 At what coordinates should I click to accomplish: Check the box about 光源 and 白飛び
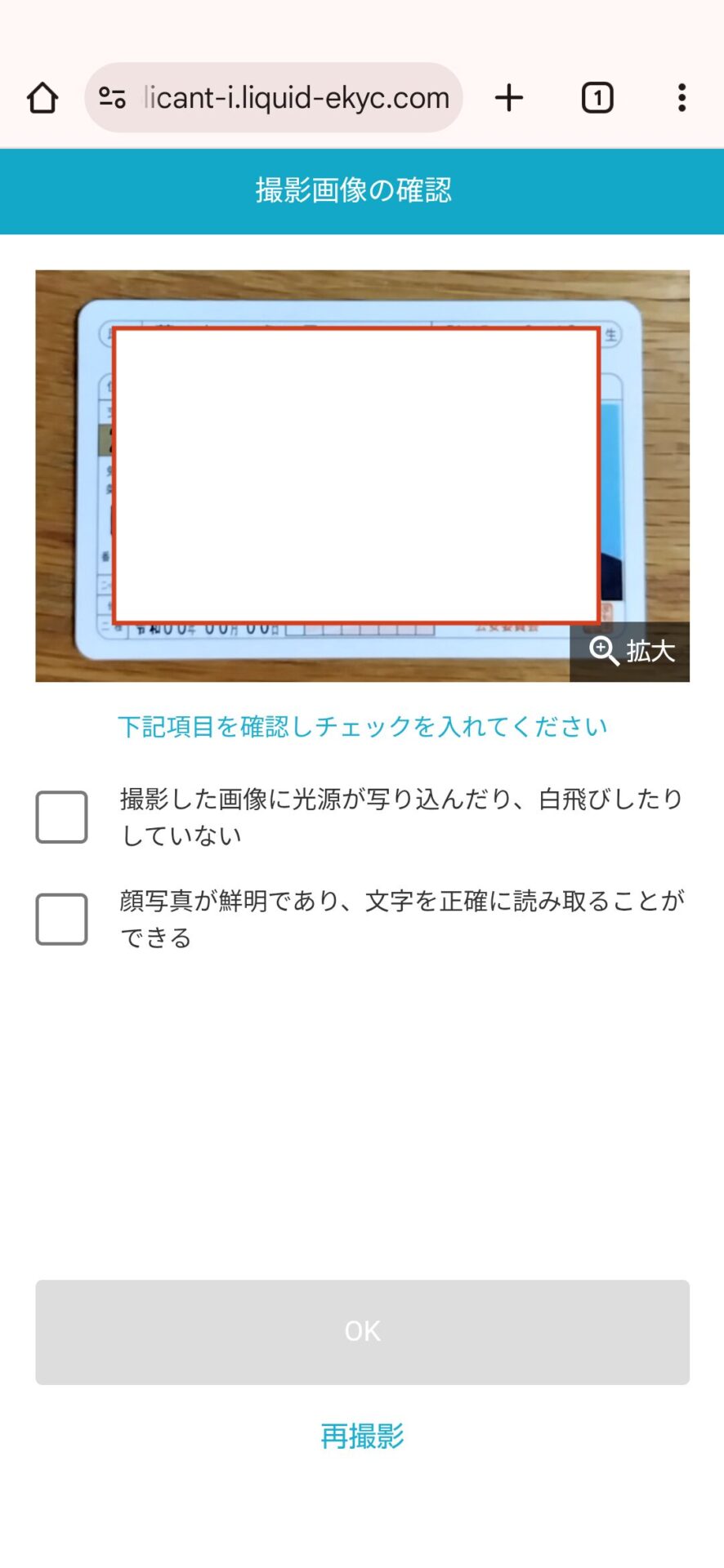pos(62,817)
